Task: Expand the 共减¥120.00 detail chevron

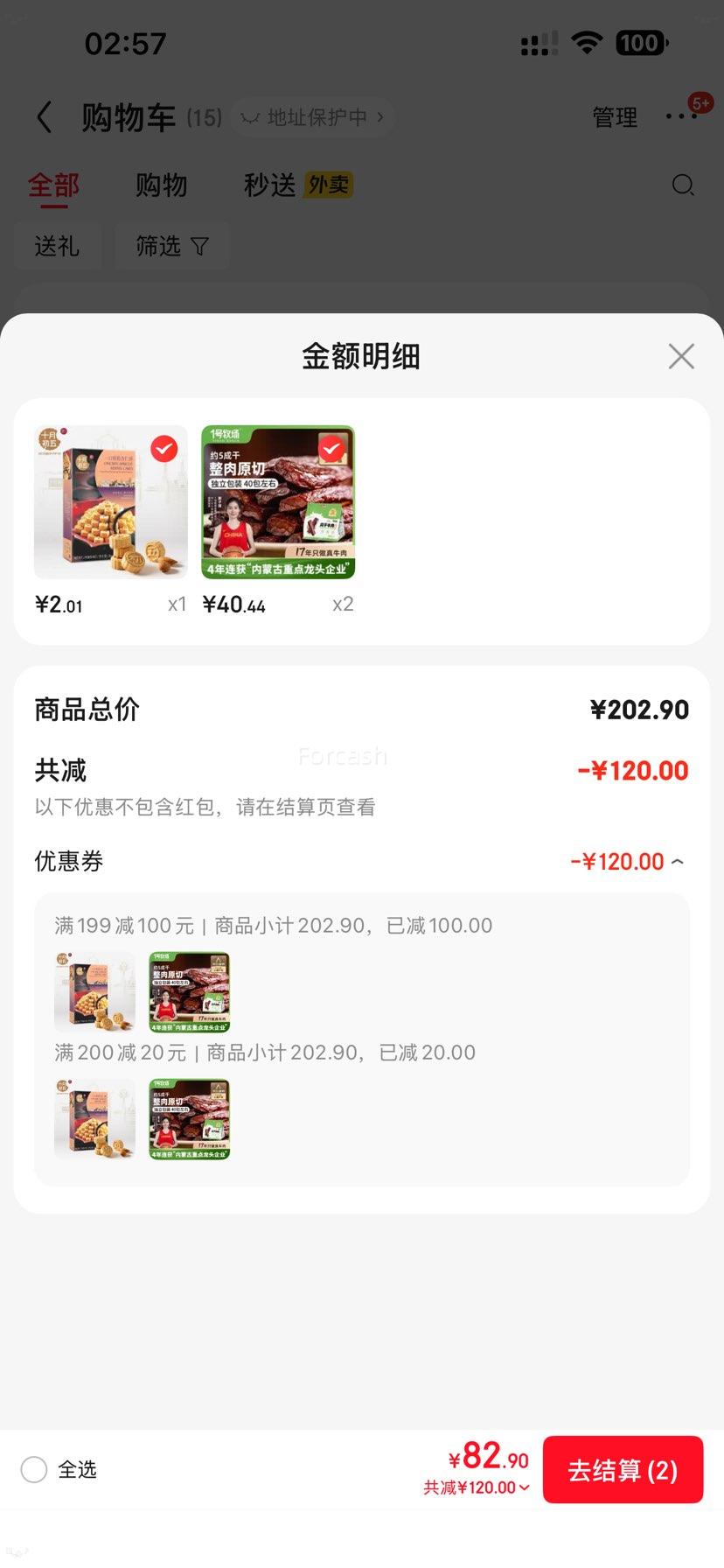Action: pyautogui.click(x=523, y=1487)
